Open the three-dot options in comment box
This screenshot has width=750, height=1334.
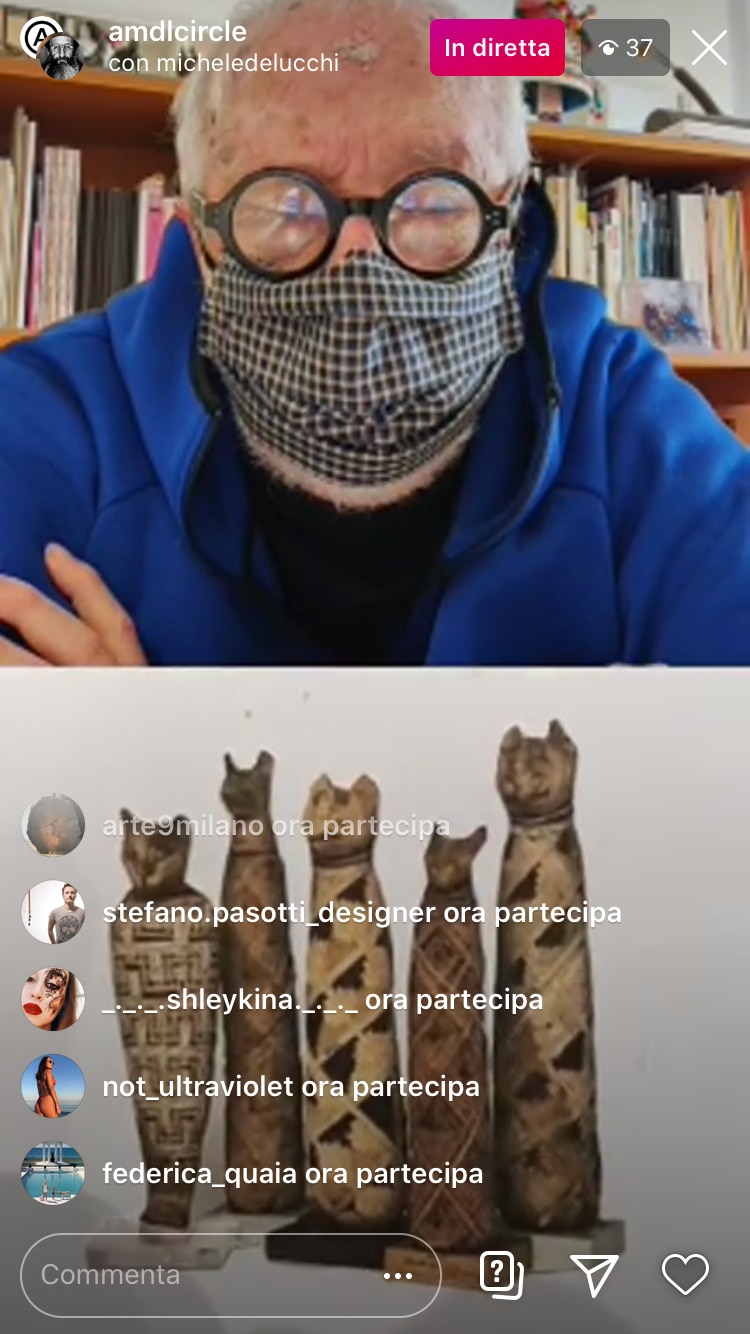click(x=397, y=1275)
